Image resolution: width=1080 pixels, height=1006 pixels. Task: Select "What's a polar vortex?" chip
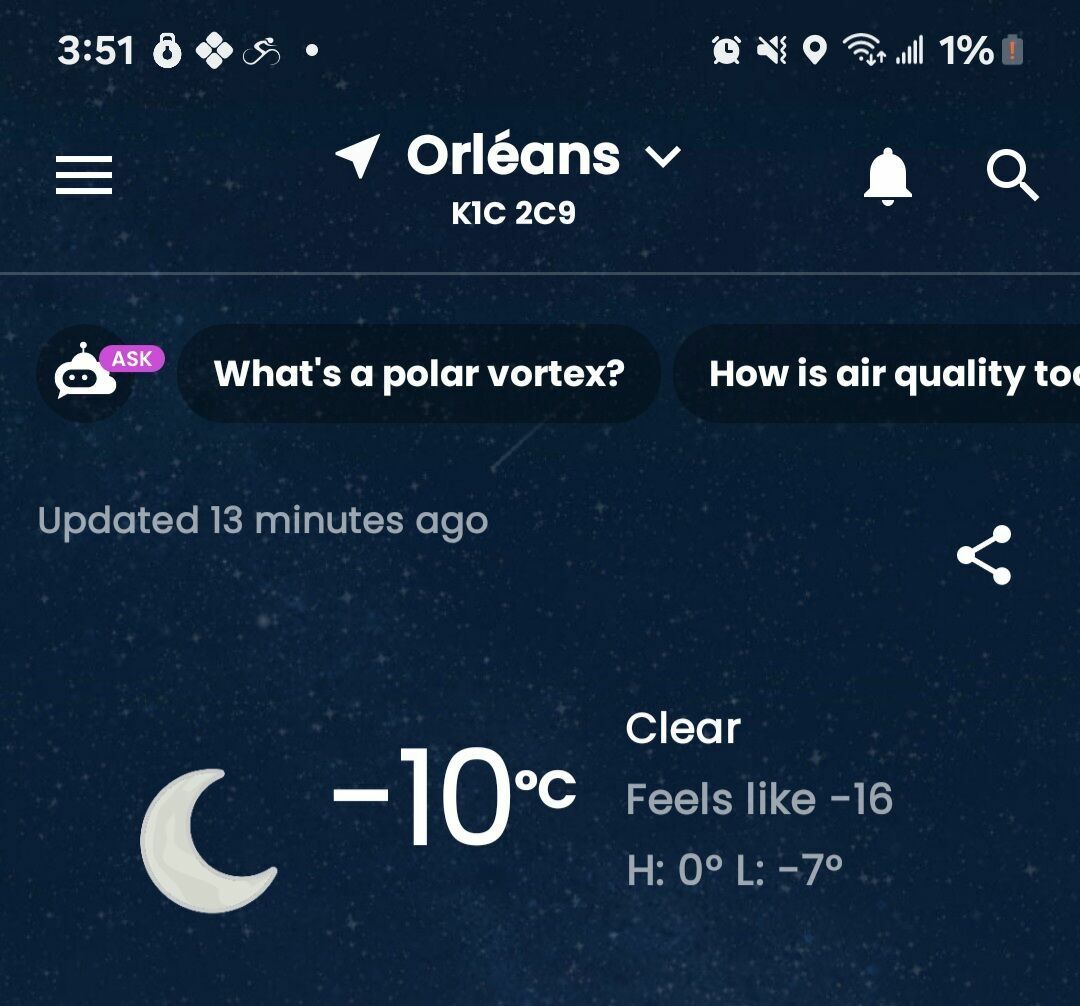pyautogui.click(x=419, y=374)
